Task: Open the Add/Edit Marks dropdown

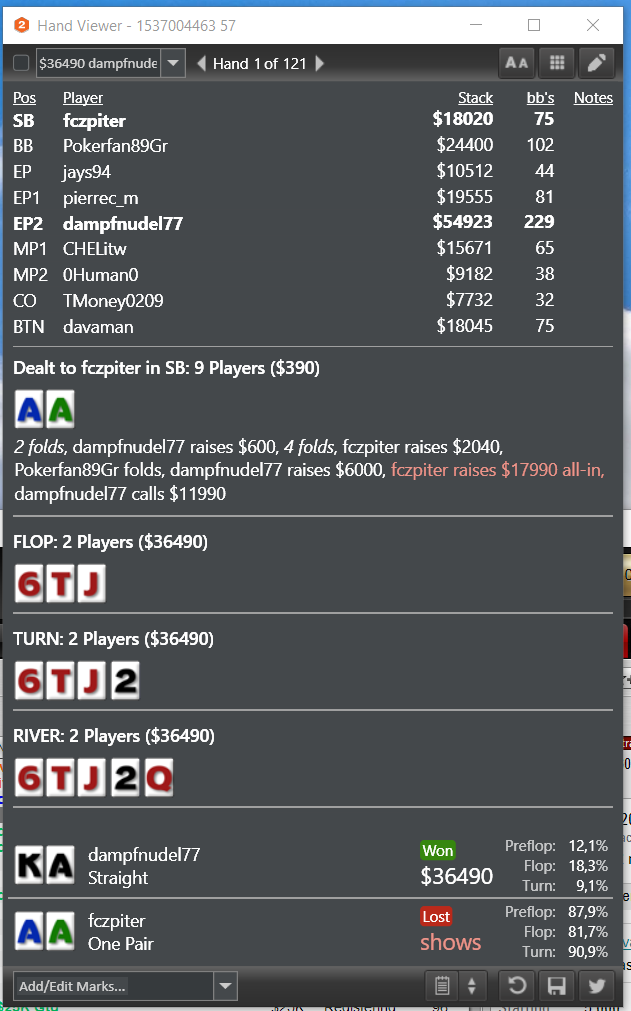Action: [225, 986]
